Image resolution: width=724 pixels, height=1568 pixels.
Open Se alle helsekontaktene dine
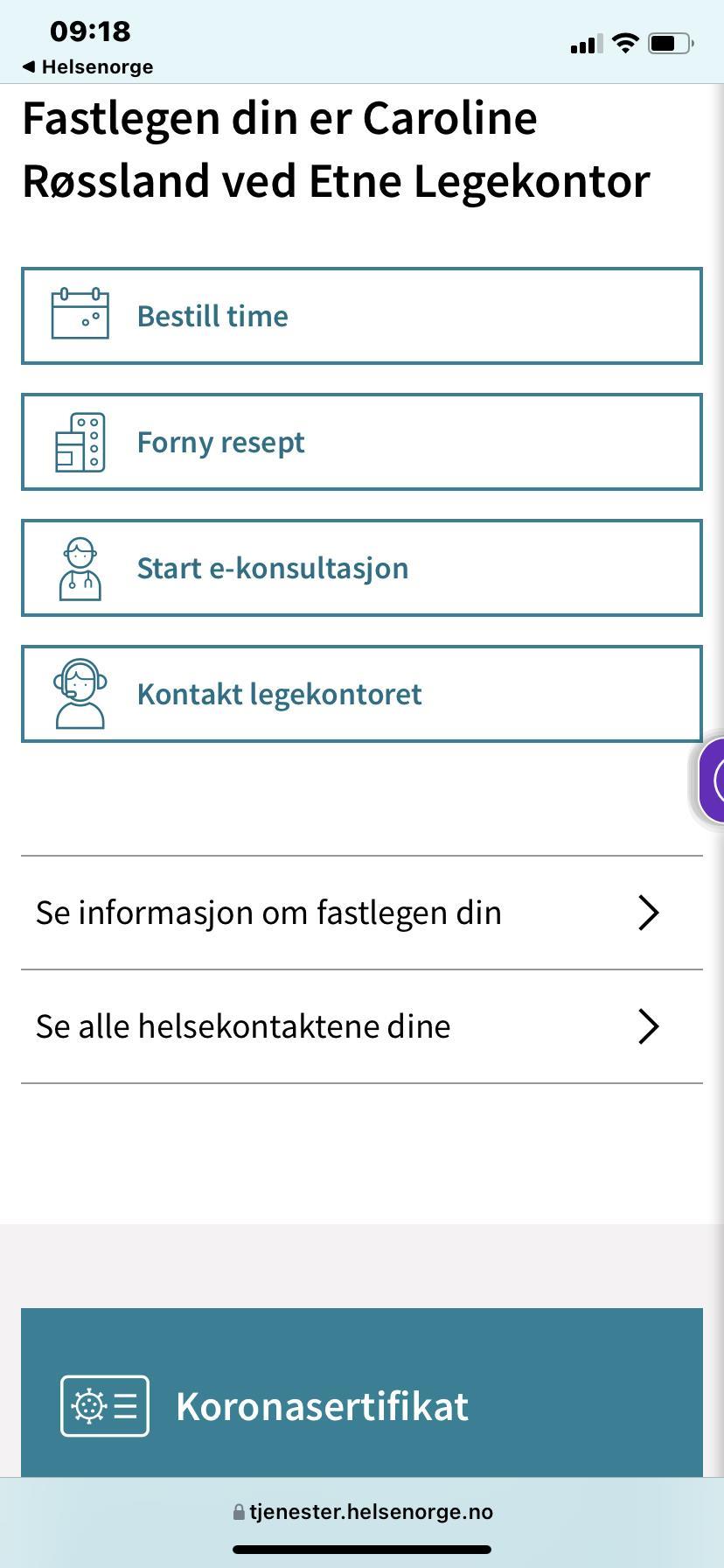coord(362,1026)
